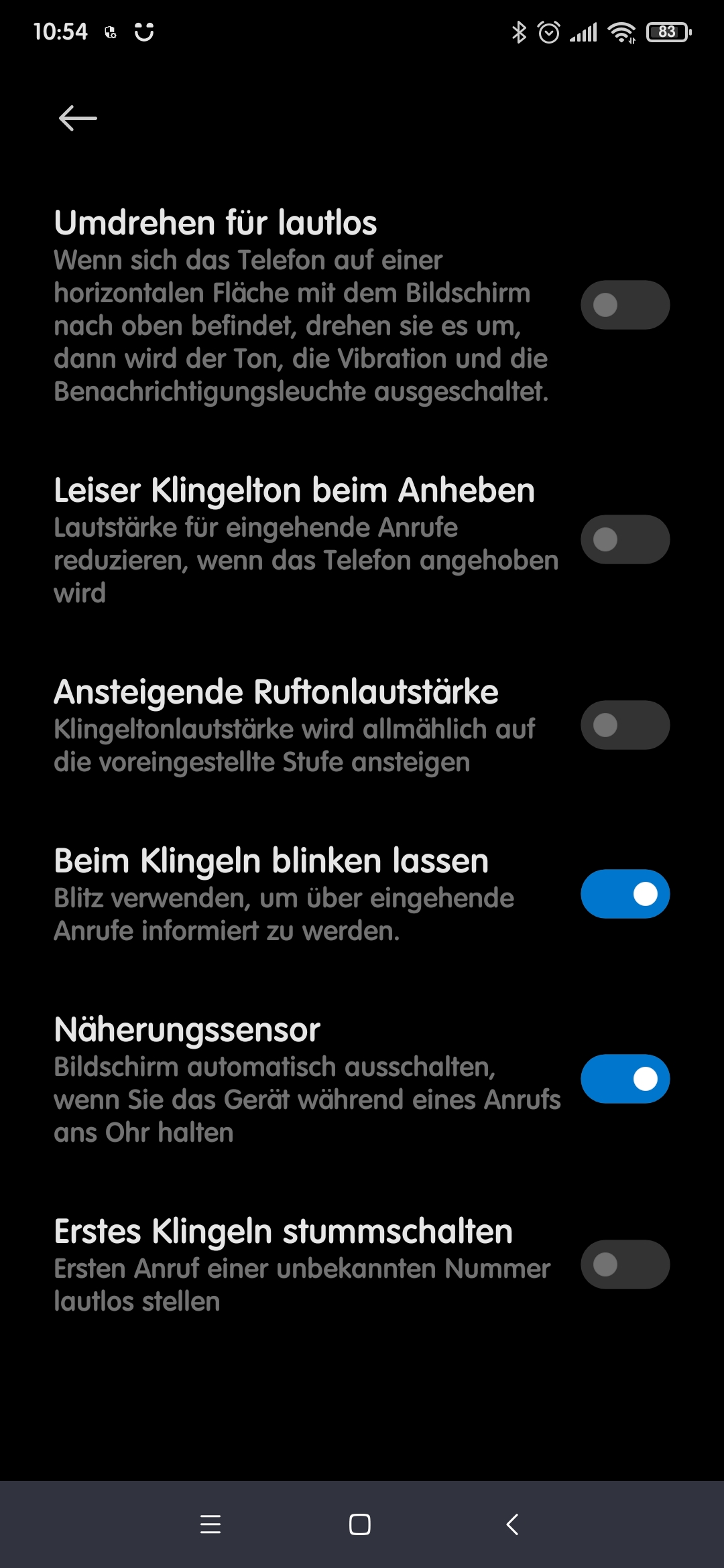Go back using the top arrow
The height and width of the screenshot is (1568, 724).
[x=78, y=119]
